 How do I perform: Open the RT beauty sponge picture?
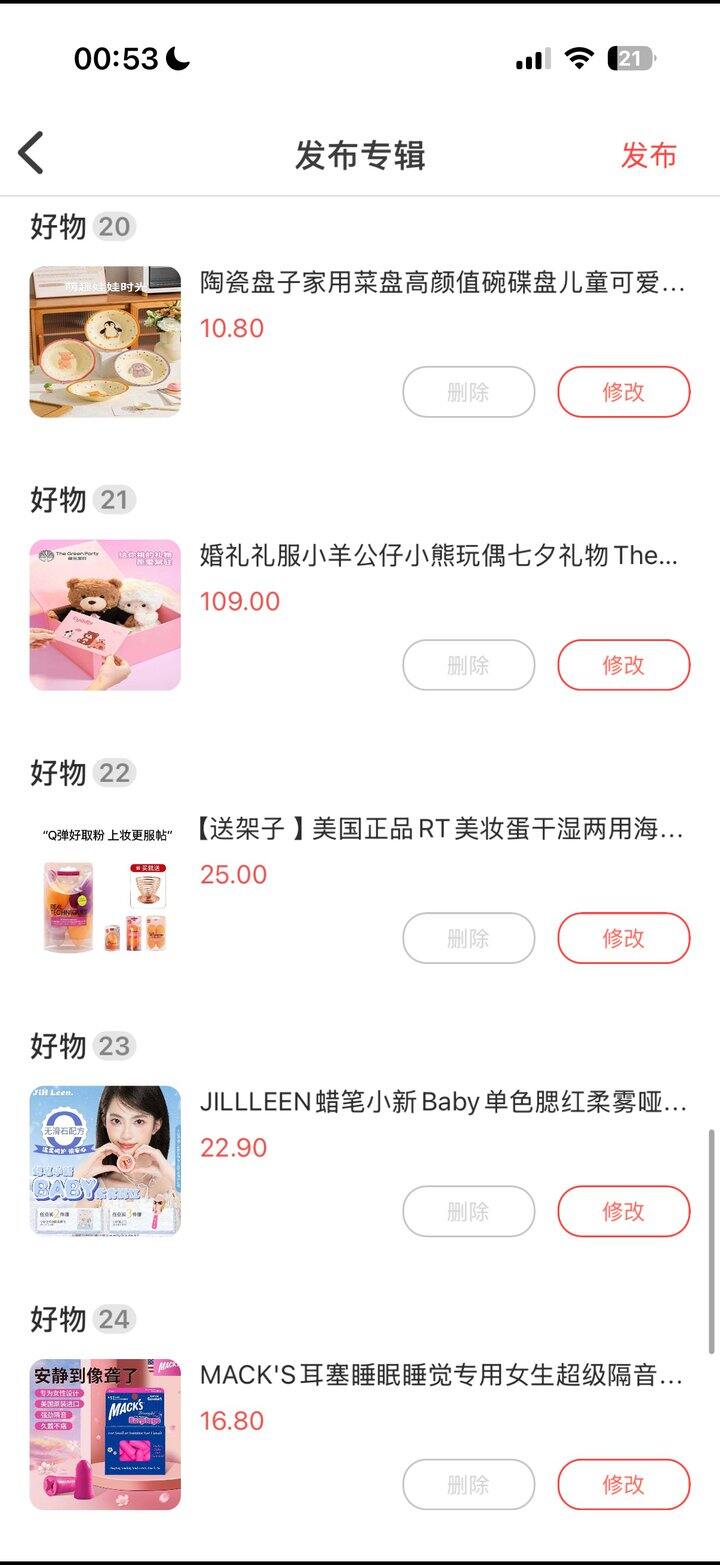[105, 887]
